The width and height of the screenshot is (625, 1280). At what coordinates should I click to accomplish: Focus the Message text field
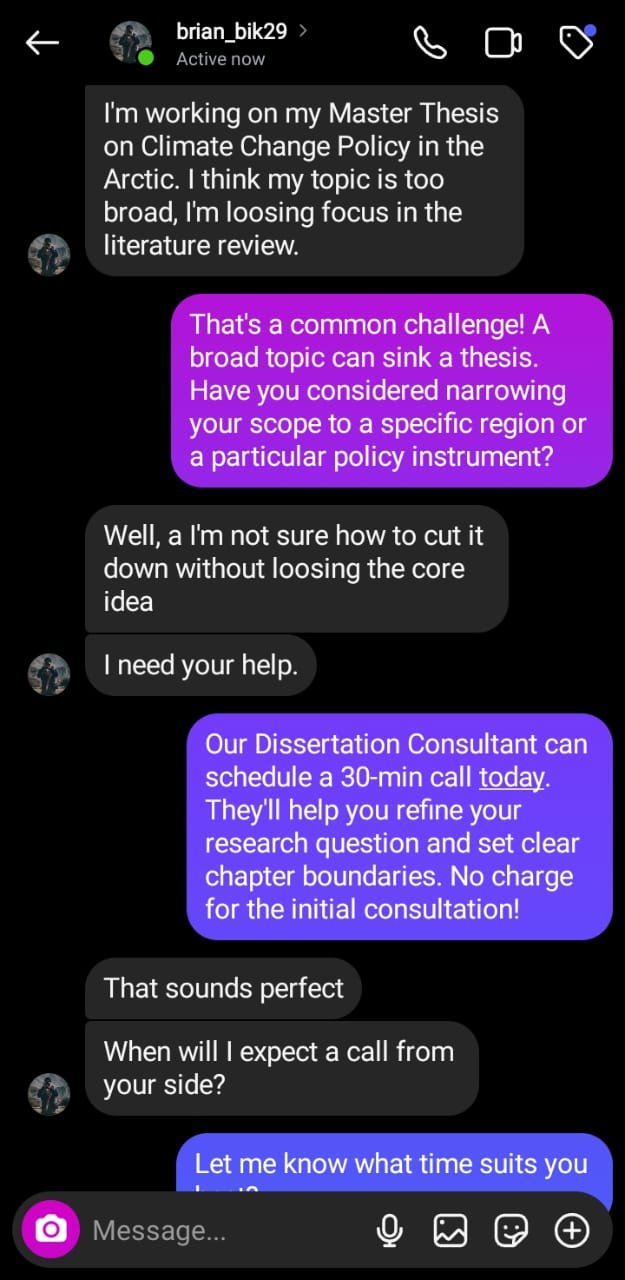tap(220, 1230)
